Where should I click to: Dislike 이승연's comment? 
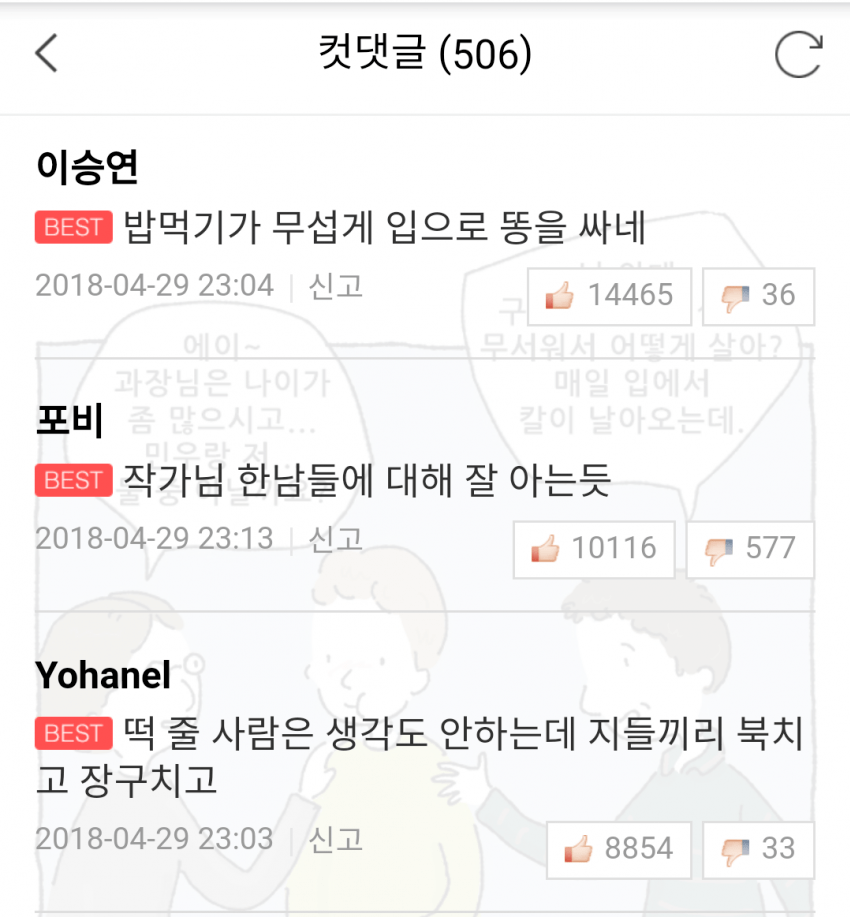(x=758, y=296)
